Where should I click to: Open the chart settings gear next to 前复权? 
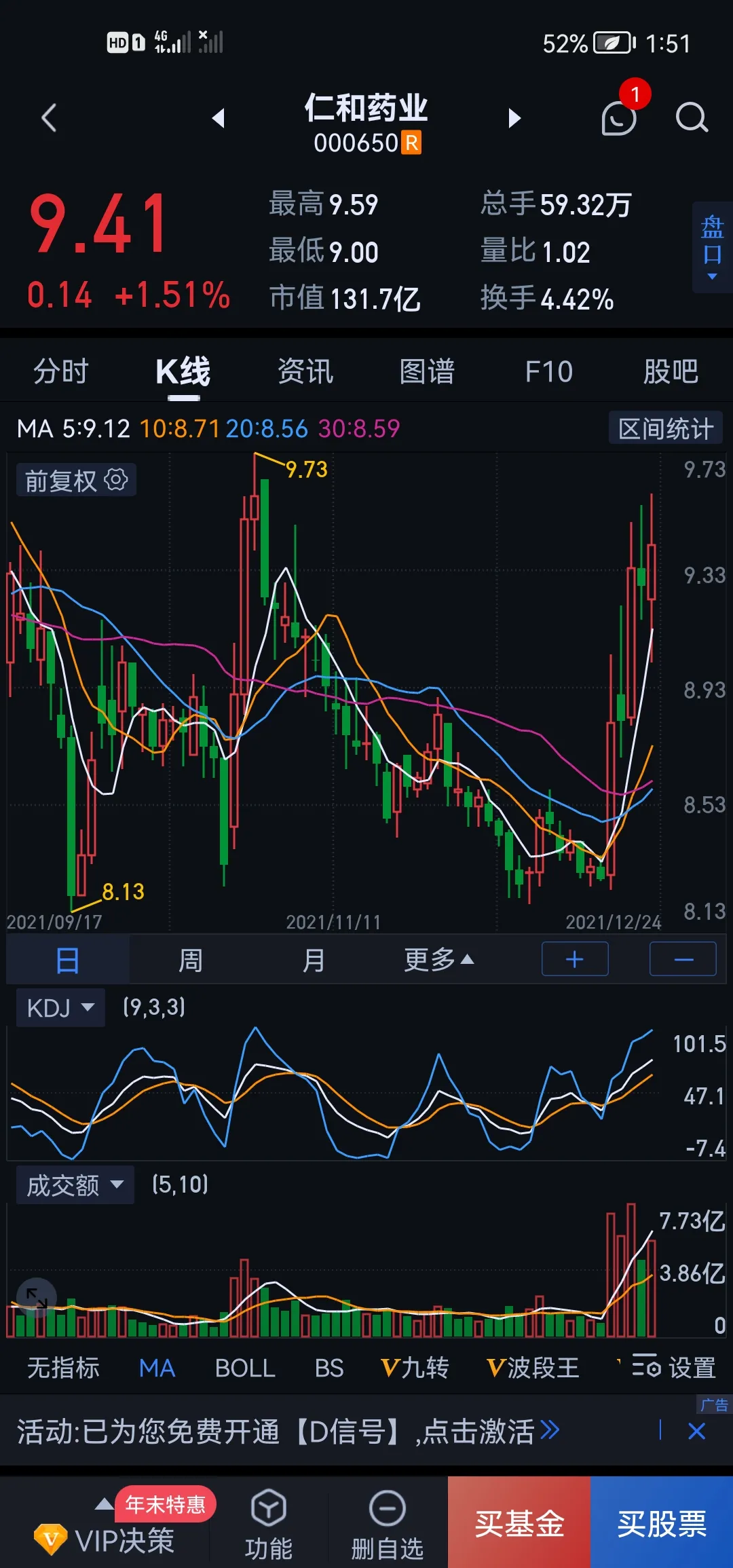pyautogui.click(x=115, y=479)
